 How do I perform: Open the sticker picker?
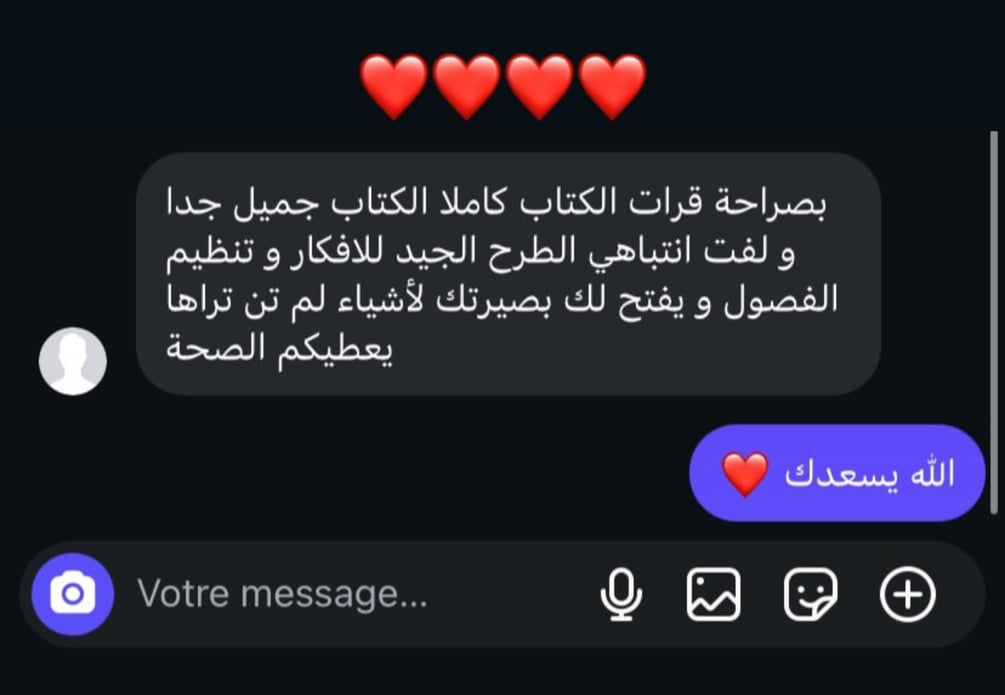pyautogui.click(x=810, y=595)
